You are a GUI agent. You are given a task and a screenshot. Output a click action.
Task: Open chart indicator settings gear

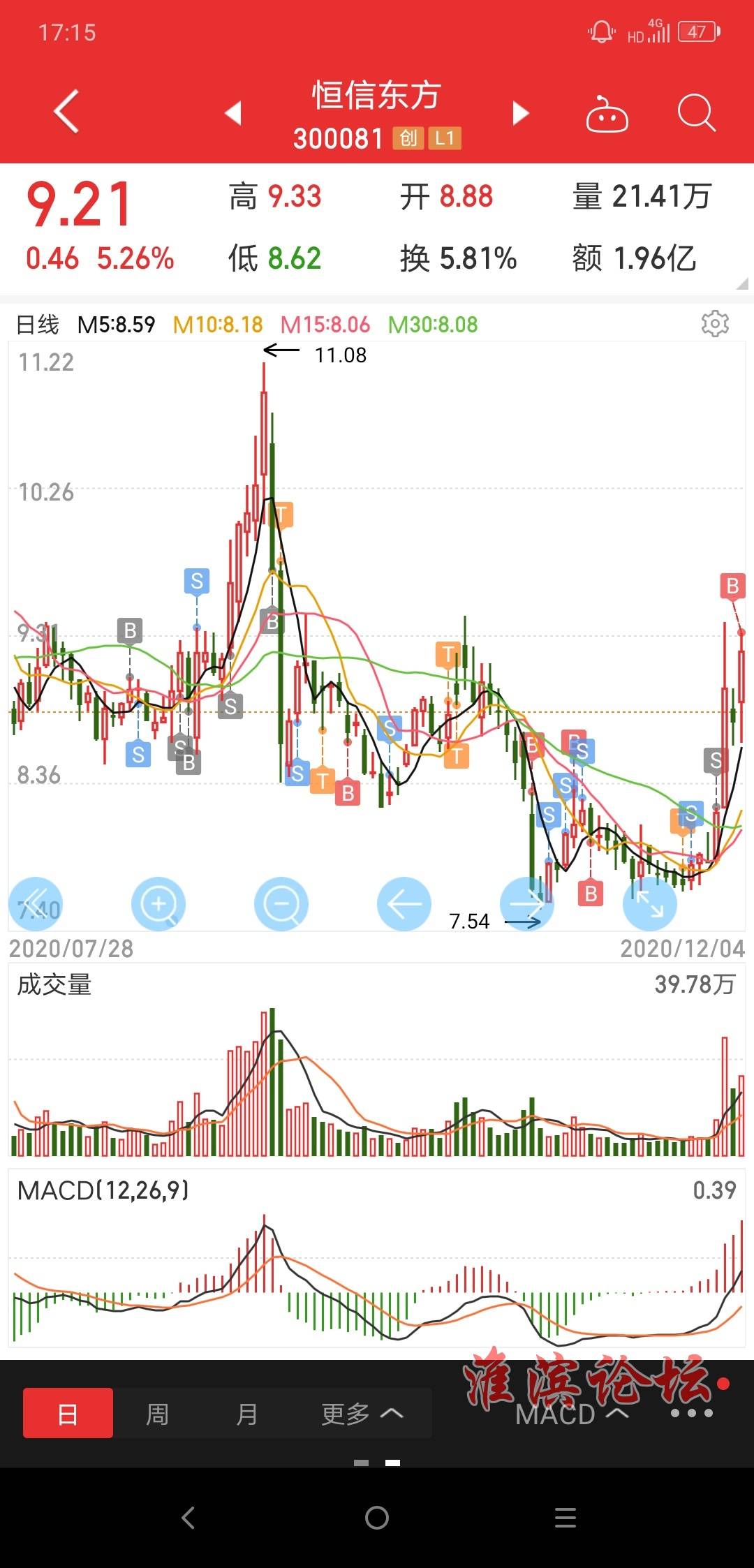[715, 324]
